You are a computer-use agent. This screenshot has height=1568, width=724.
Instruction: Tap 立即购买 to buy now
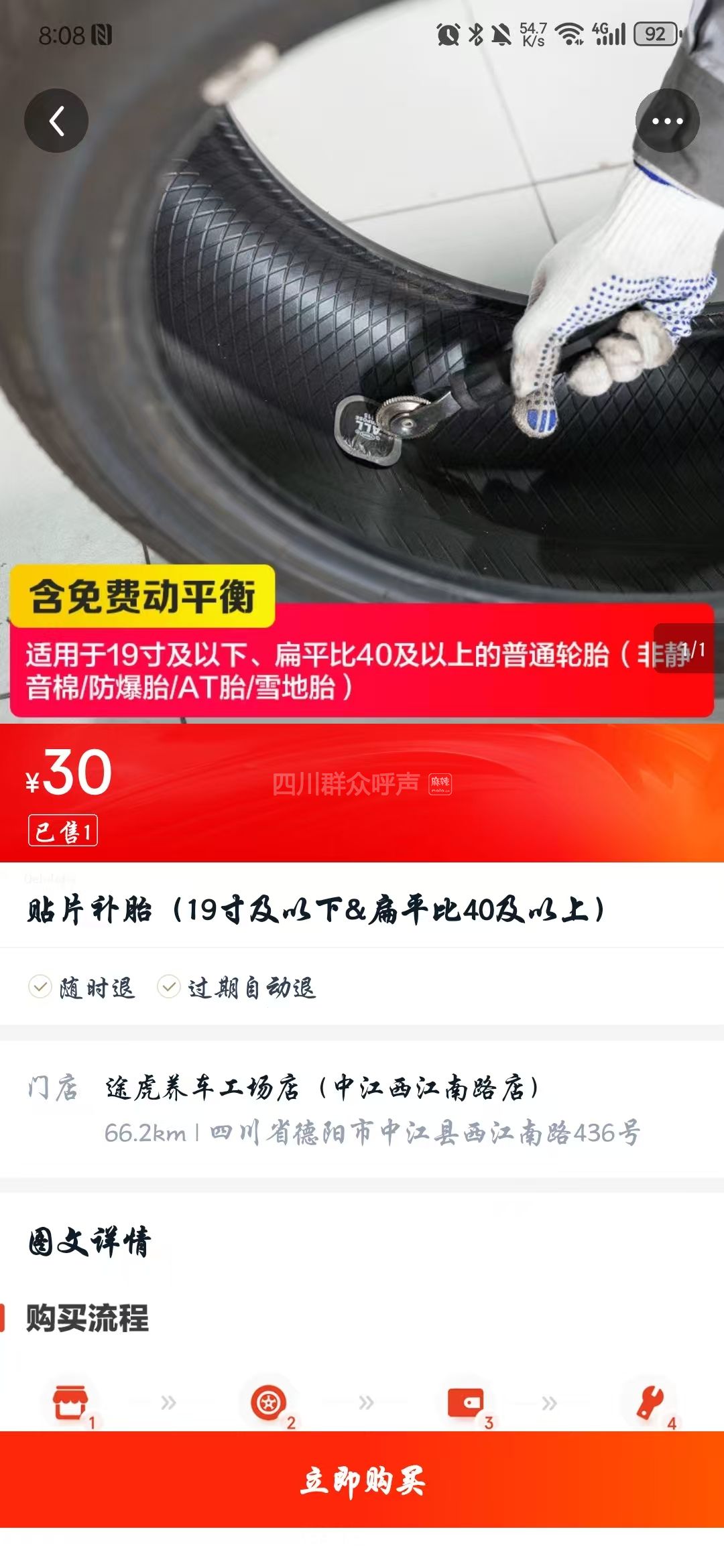(362, 1480)
